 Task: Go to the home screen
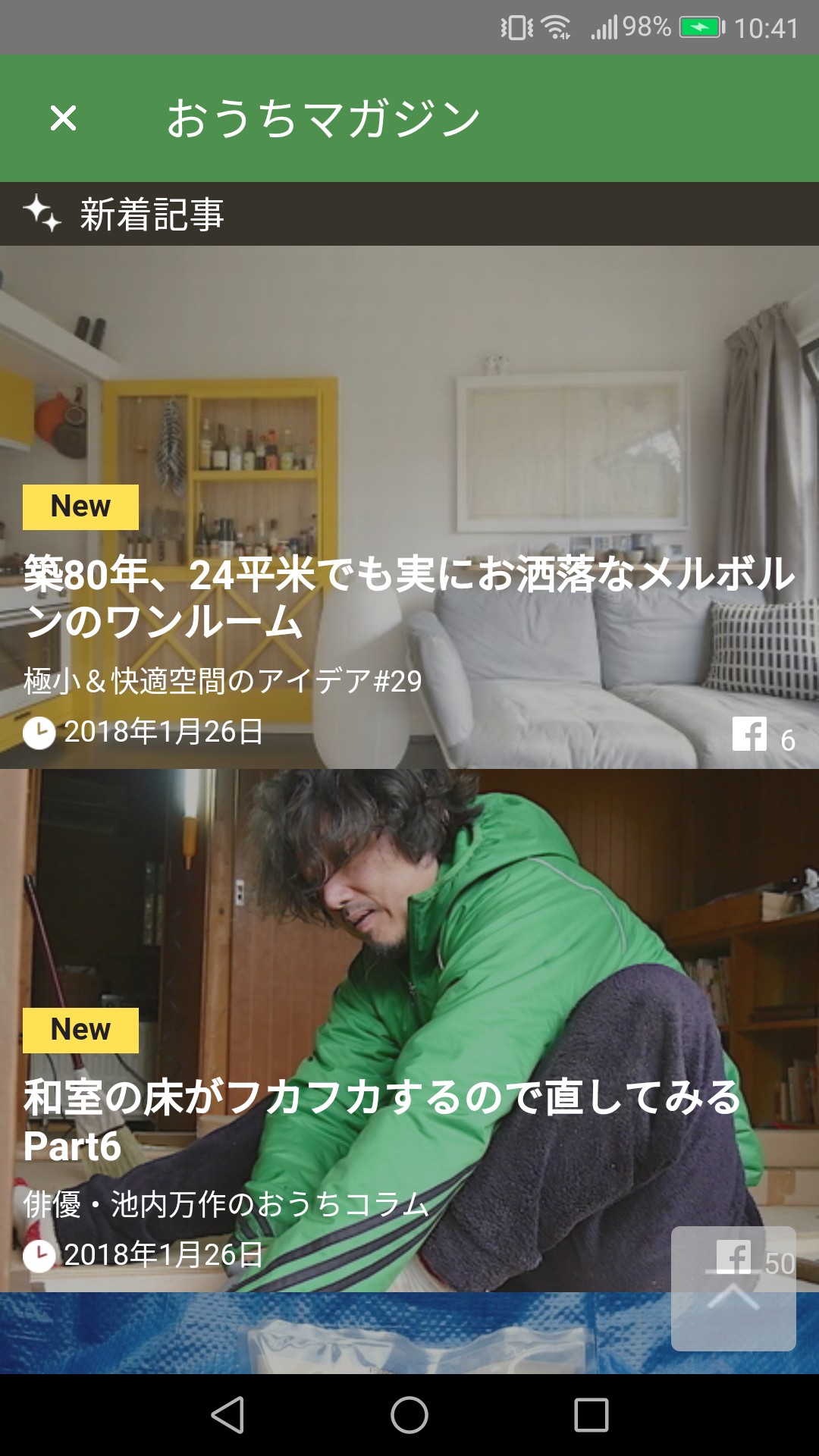coord(409,1415)
